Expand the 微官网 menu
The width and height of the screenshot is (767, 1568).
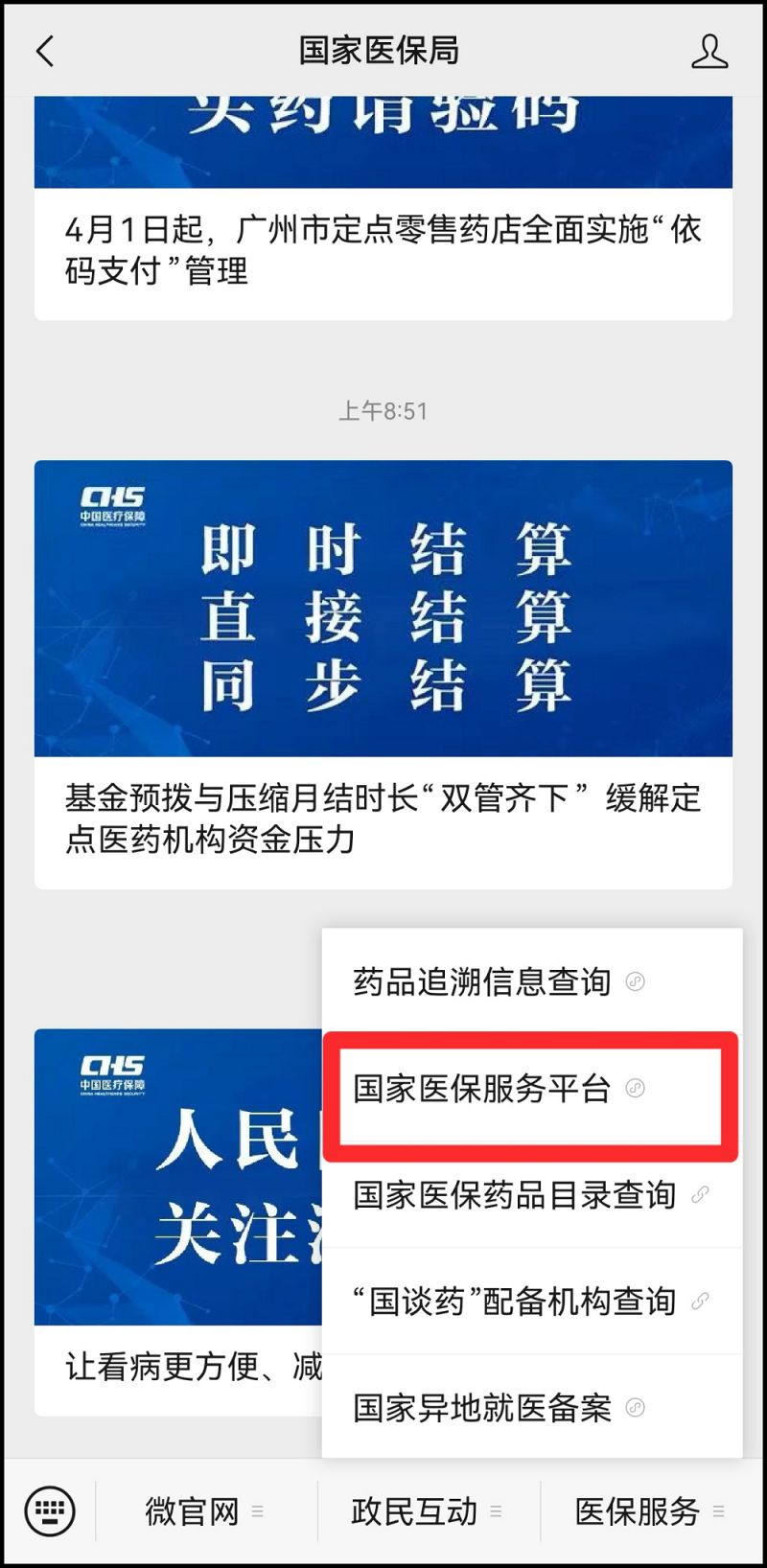coord(204,1511)
